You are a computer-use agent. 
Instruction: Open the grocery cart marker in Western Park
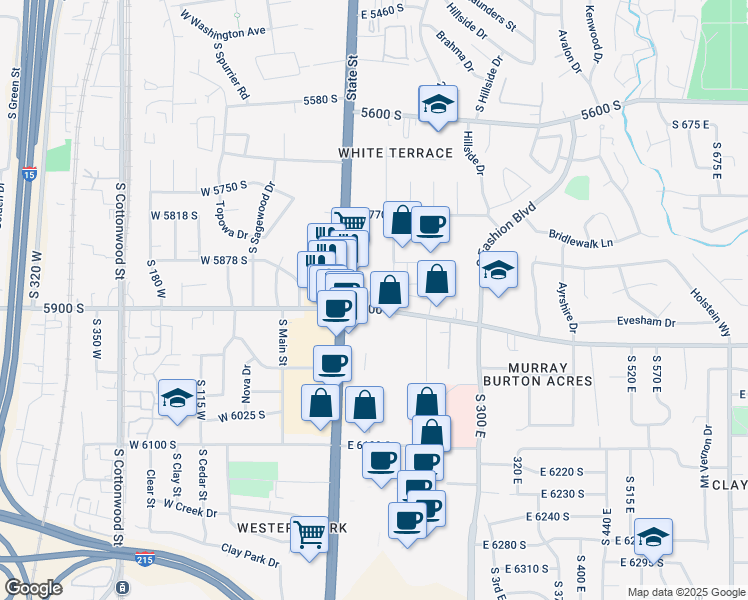coord(309,533)
